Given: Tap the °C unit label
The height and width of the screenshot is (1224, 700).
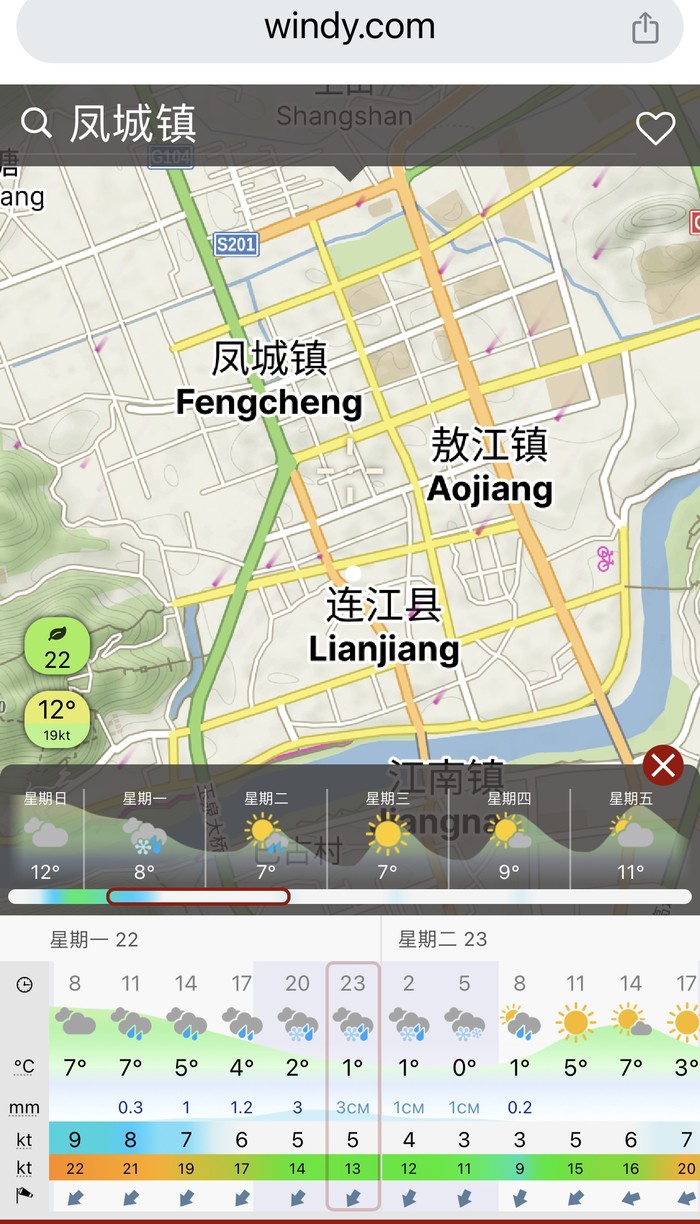Looking at the screenshot, I should click(x=24, y=1067).
